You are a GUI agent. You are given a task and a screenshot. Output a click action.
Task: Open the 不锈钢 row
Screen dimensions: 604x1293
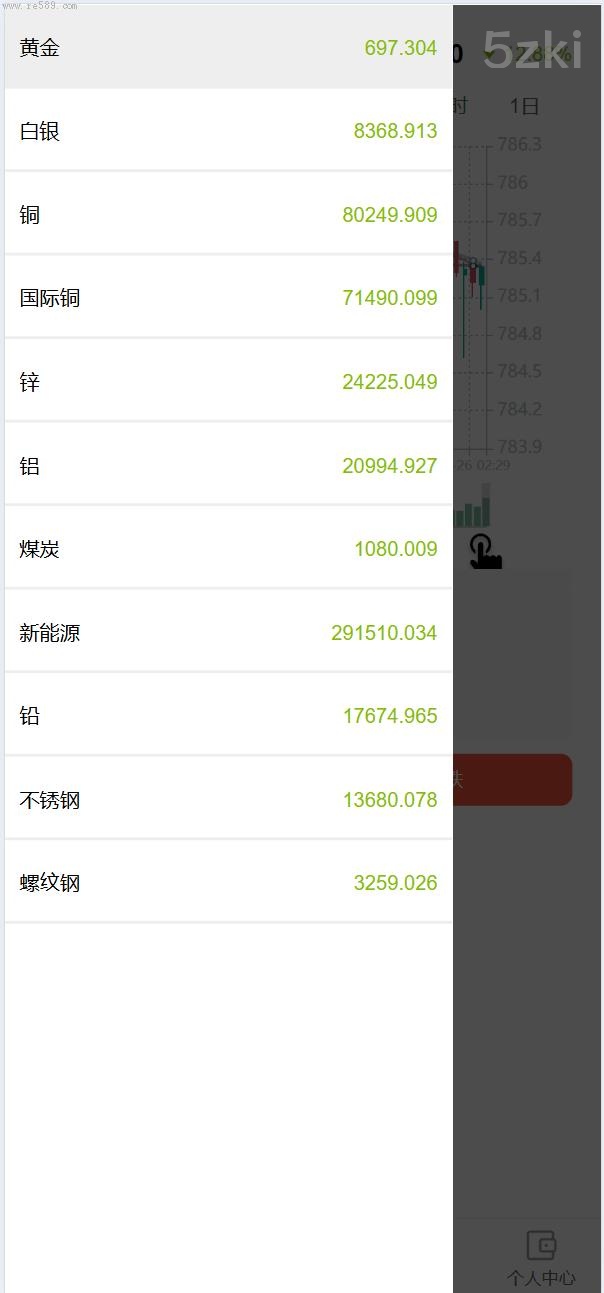tap(228, 799)
